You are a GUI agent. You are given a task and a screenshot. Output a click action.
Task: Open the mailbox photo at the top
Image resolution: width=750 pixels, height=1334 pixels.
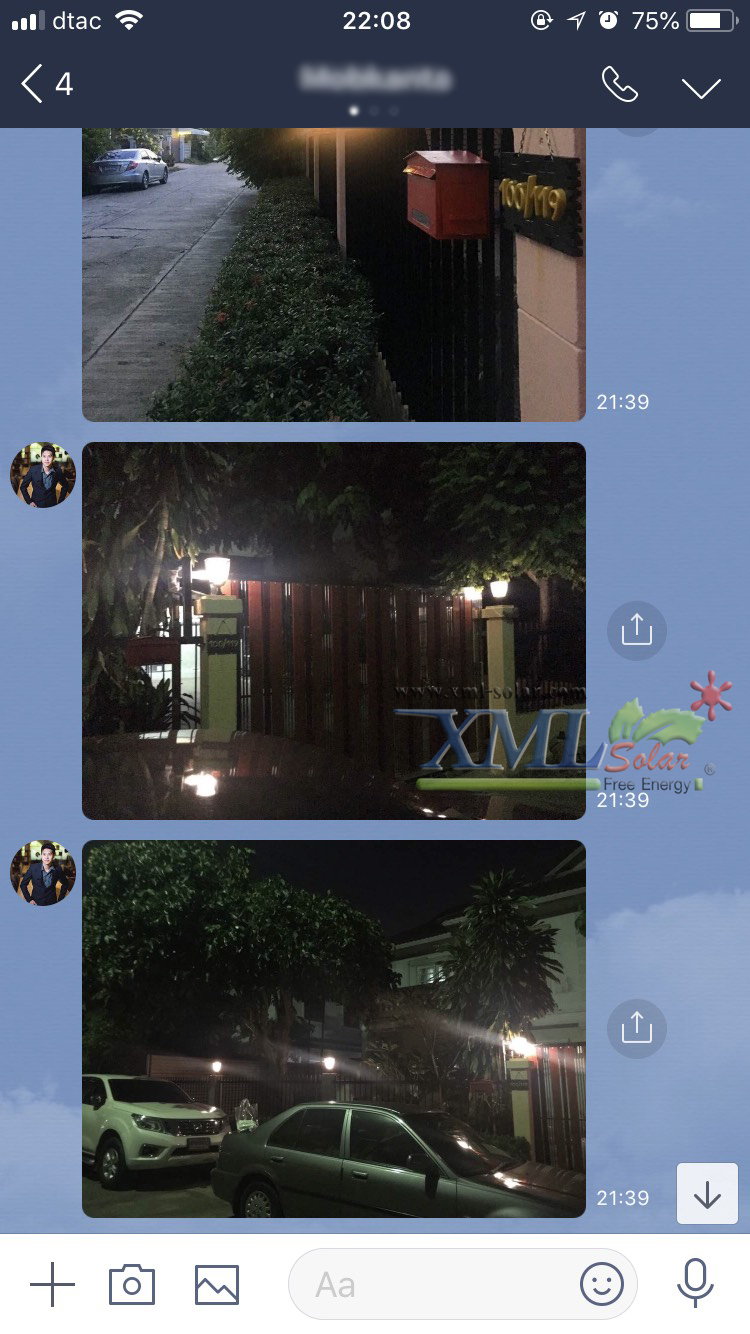point(333,275)
